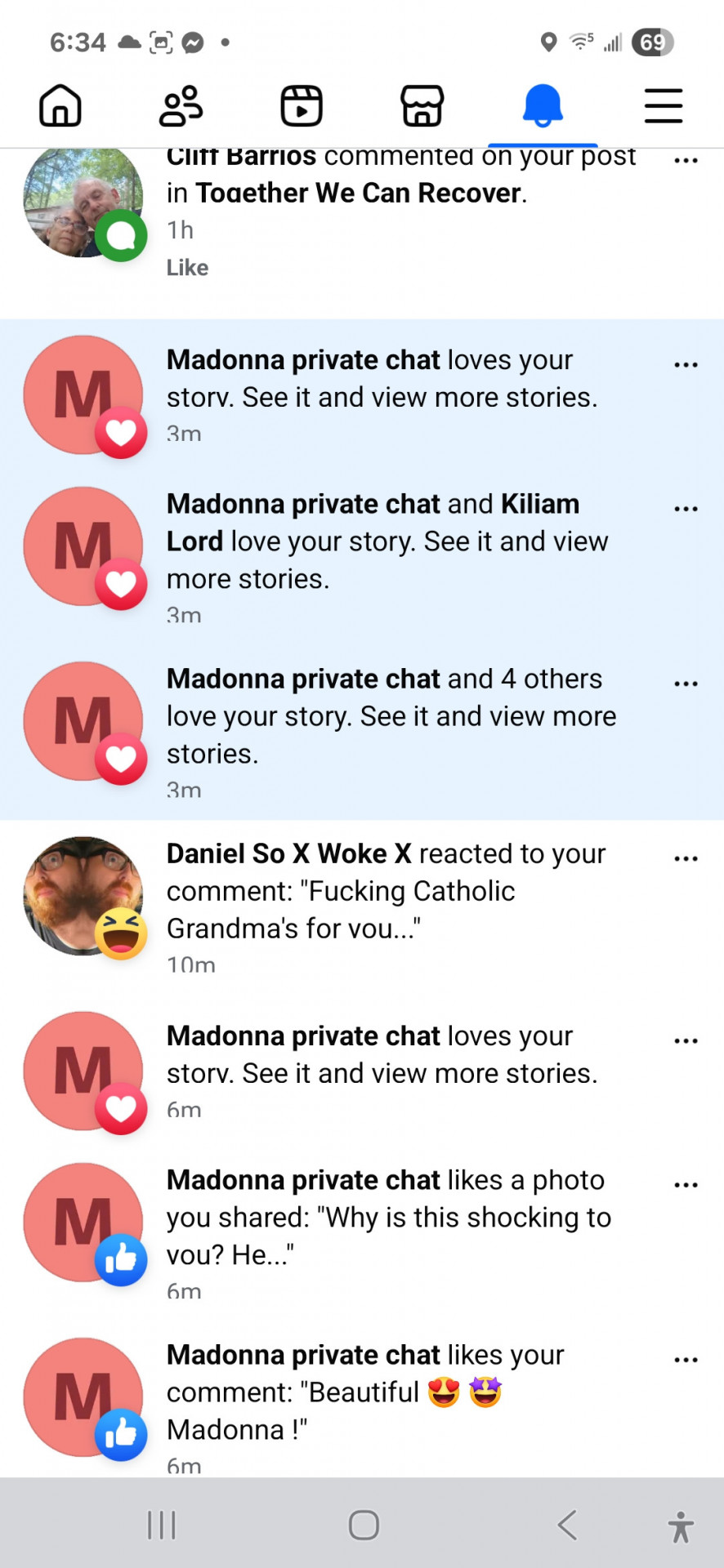Open the recent apps view

[161, 1525]
